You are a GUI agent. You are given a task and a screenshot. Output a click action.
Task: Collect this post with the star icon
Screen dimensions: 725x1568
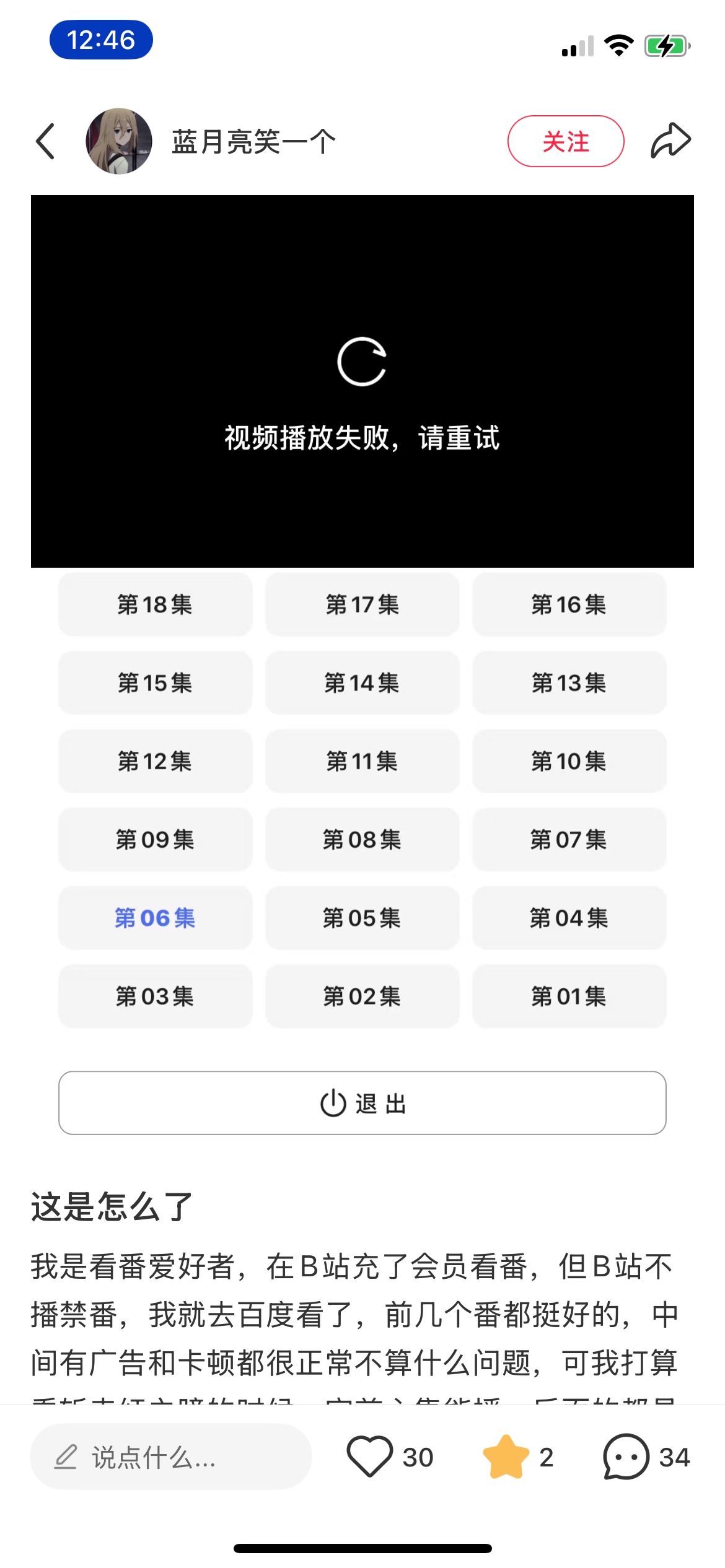click(506, 1457)
